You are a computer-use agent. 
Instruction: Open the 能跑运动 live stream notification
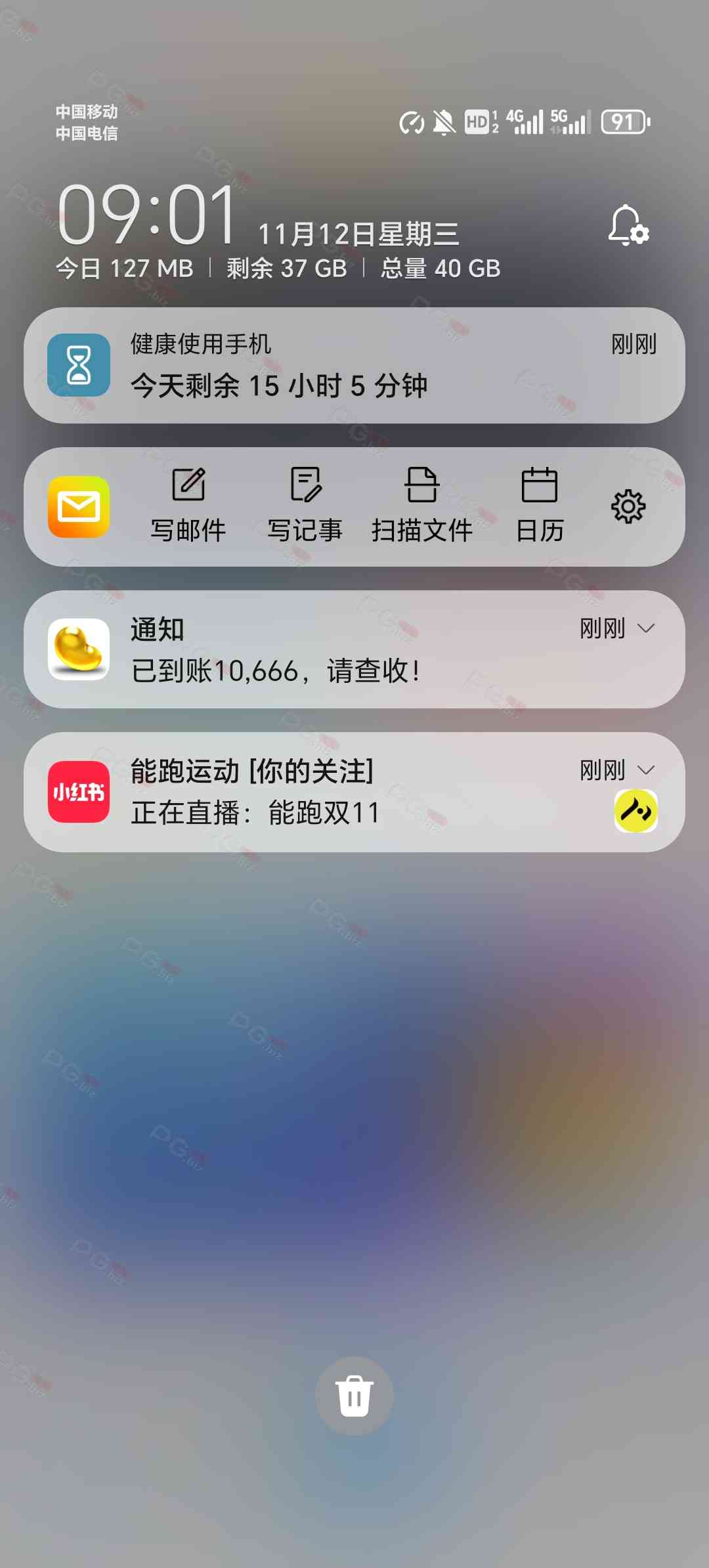pyautogui.click(x=328, y=793)
